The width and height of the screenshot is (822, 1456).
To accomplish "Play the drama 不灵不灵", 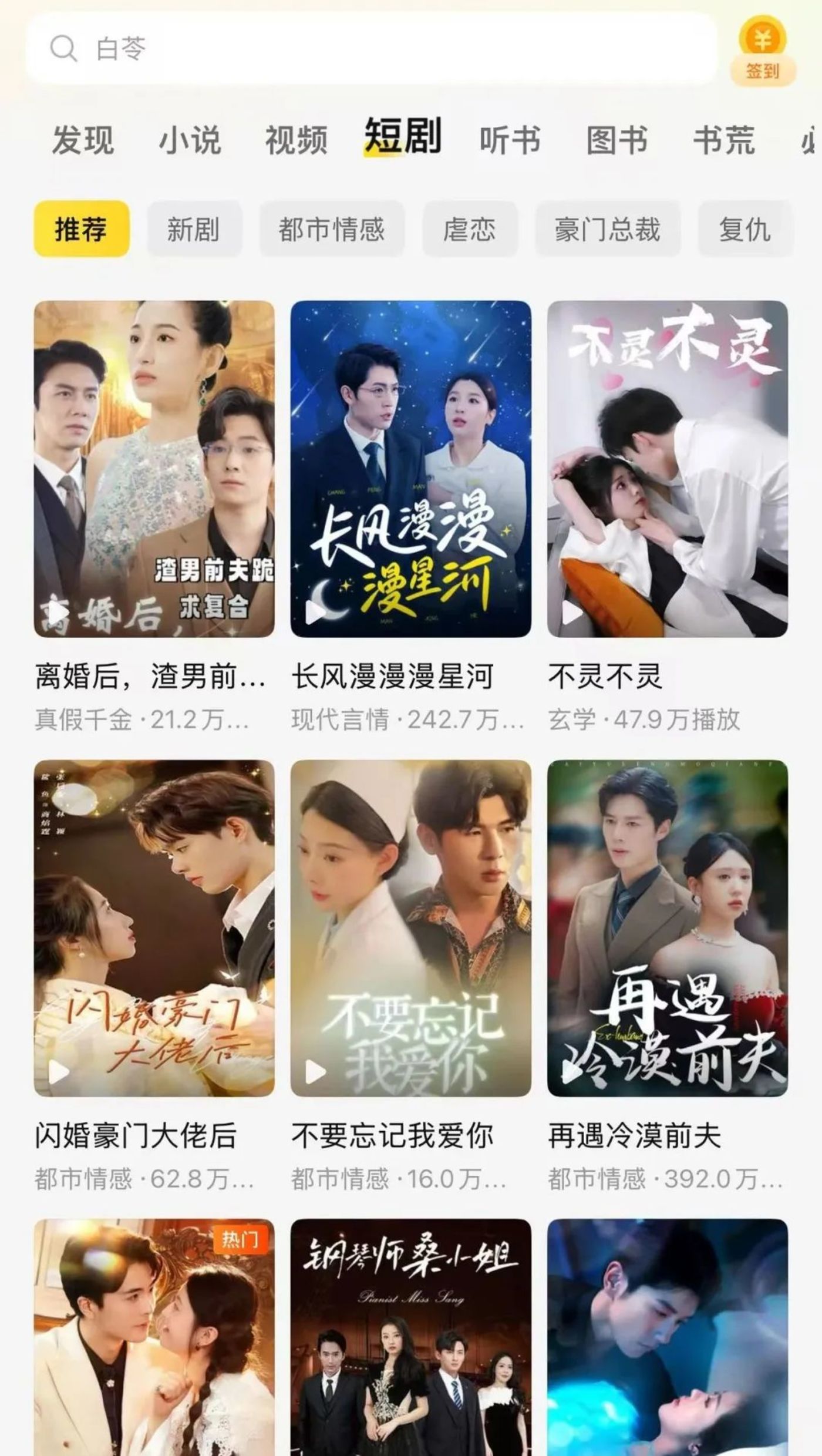I will (x=667, y=469).
